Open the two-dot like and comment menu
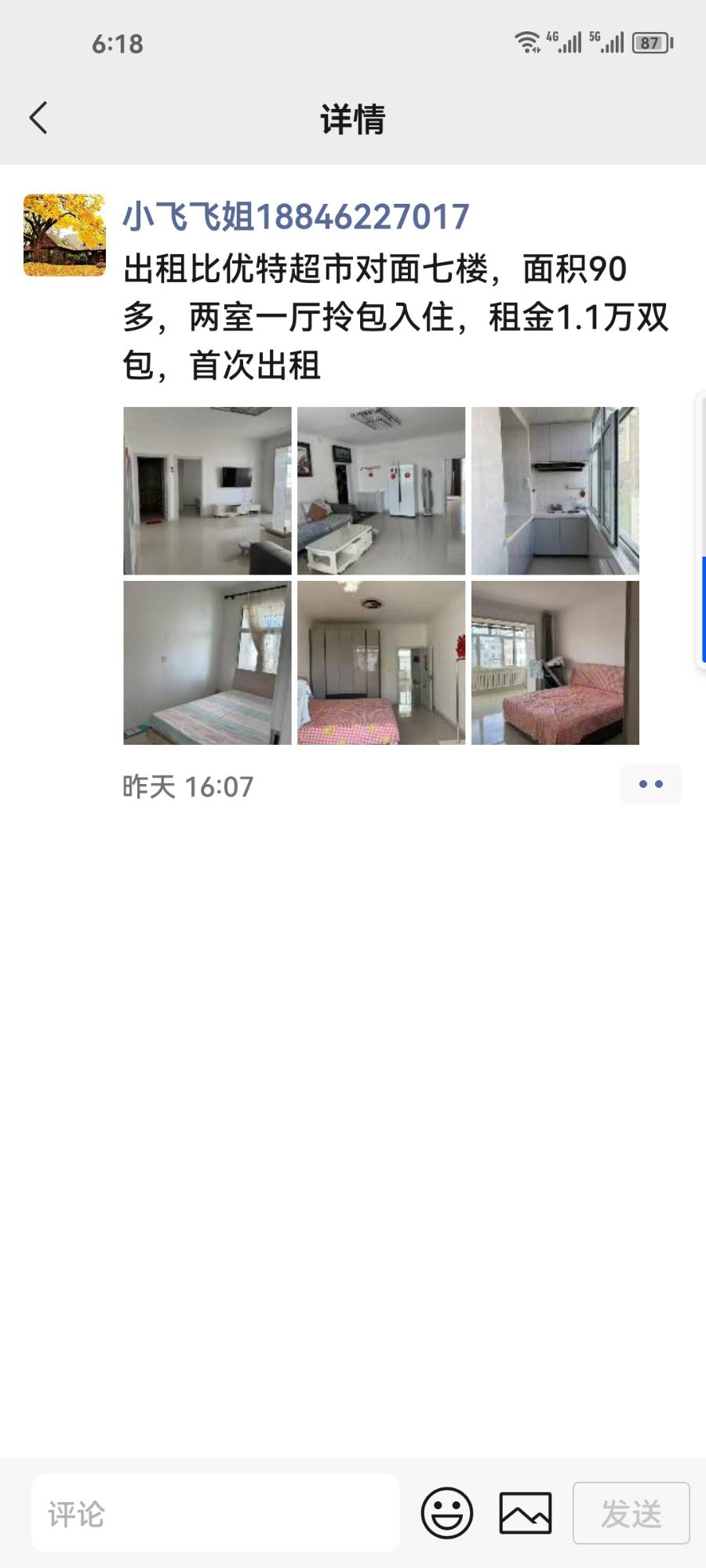The image size is (706, 1568). pyautogui.click(x=650, y=784)
